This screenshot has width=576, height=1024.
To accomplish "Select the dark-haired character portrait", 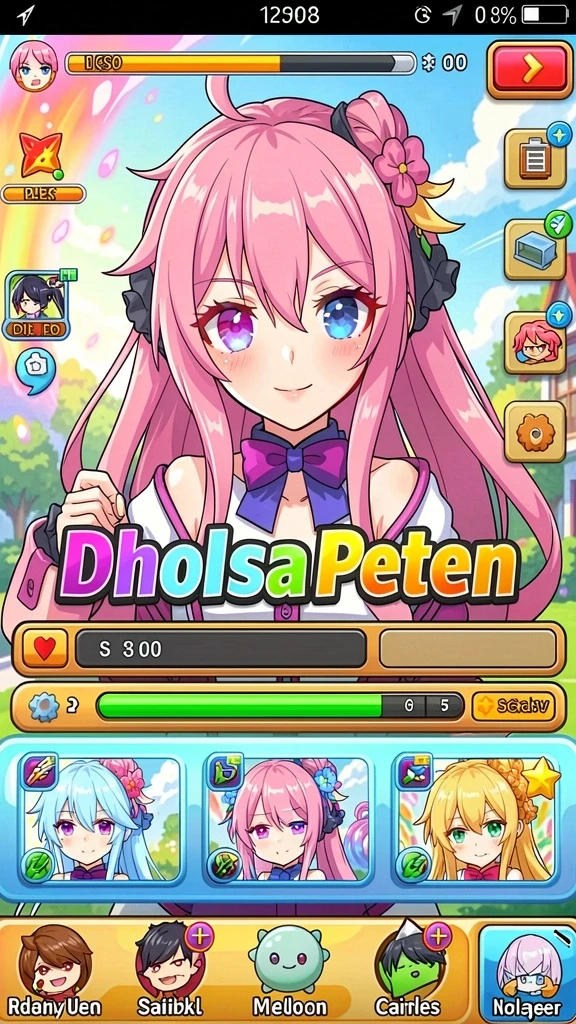I will click(x=37, y=304).
